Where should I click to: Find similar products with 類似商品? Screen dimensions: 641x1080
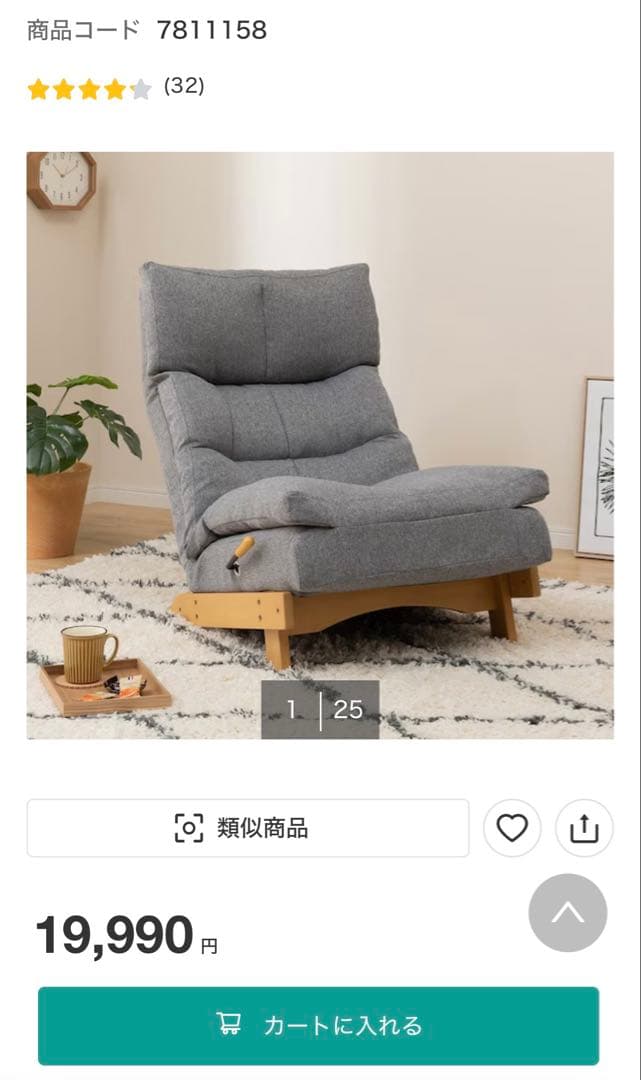point(247,828)
